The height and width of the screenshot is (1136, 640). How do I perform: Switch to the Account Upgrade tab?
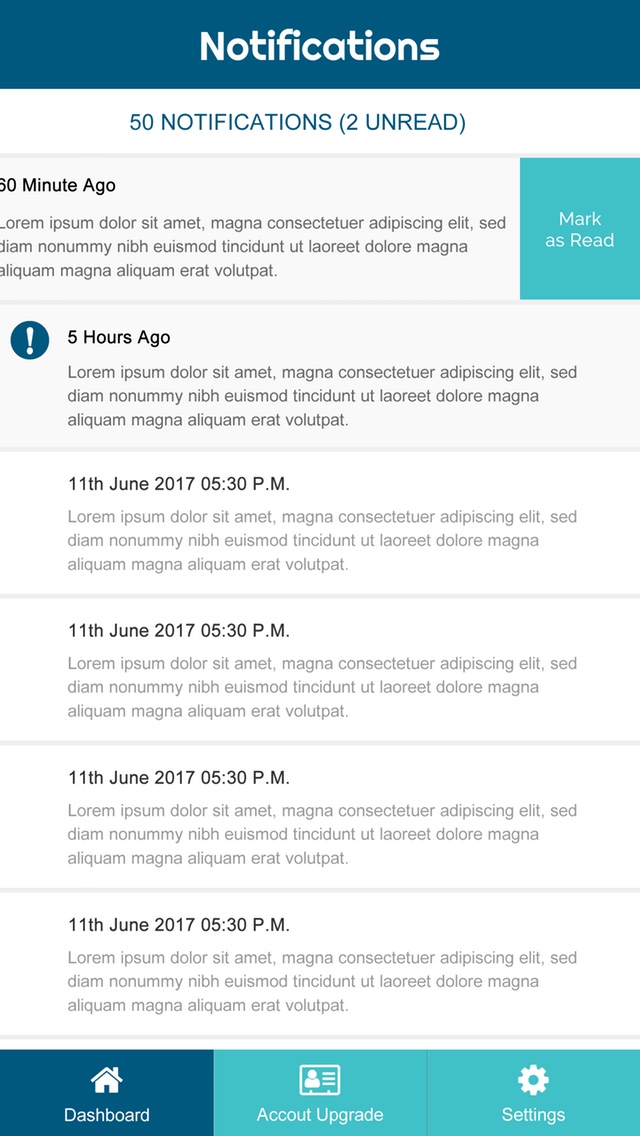320,1093
